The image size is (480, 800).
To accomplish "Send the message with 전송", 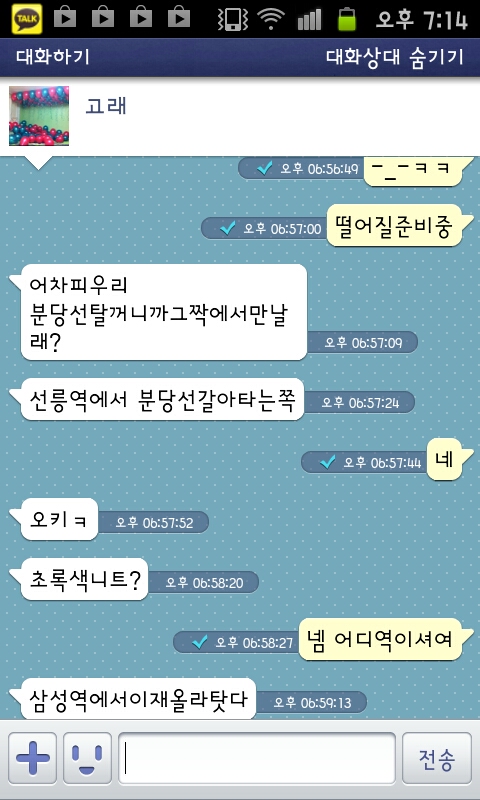I will (437, 758).
